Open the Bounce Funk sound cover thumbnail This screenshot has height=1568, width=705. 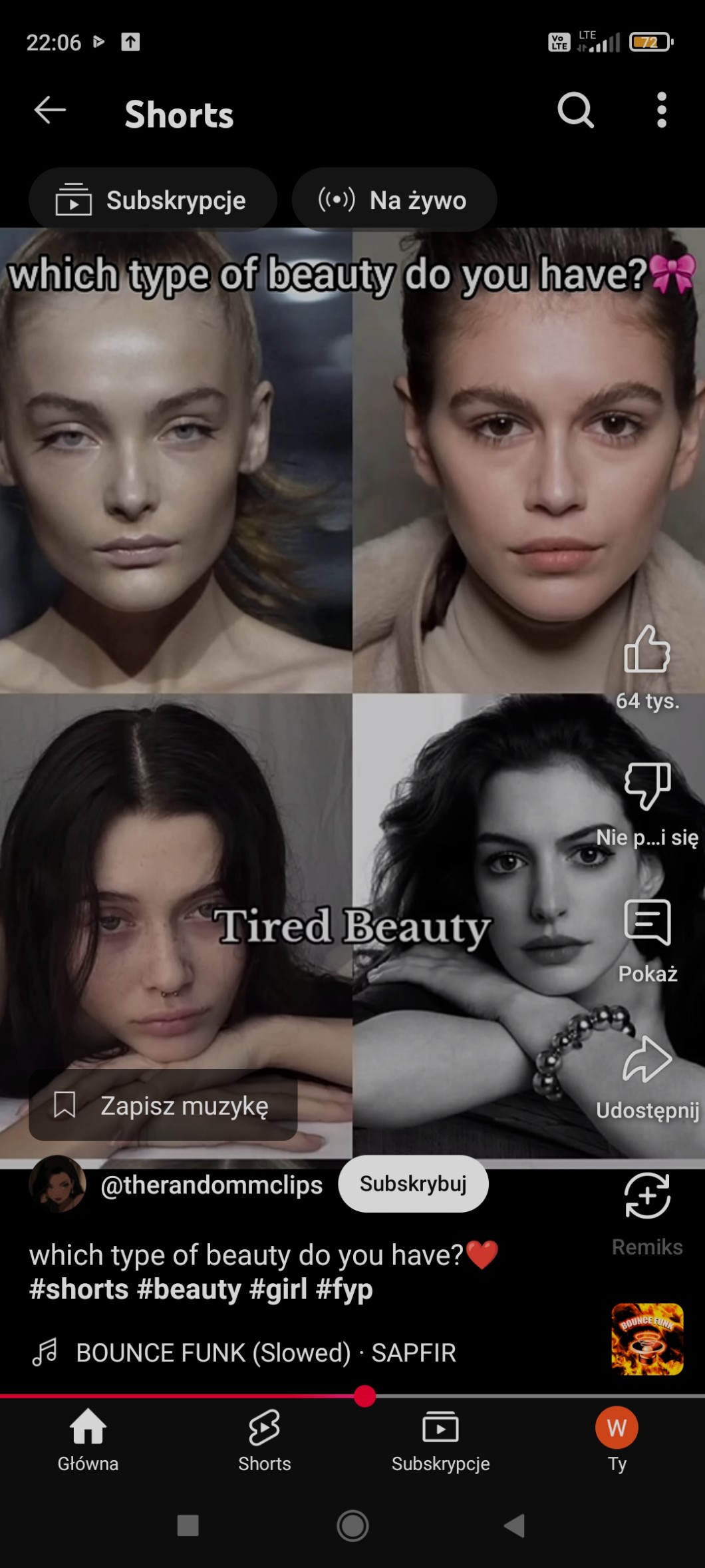point(647,1339)
